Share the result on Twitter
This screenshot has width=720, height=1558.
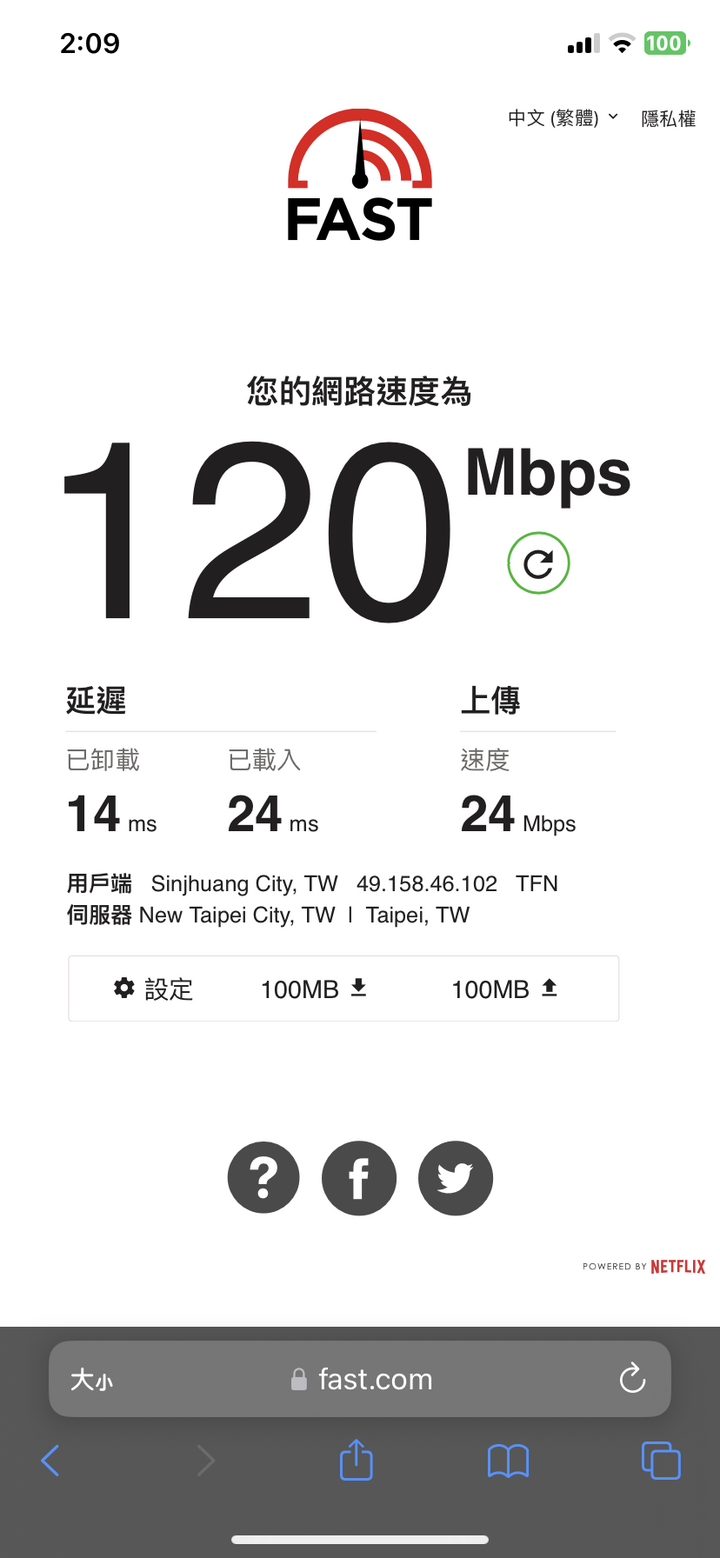[455, 1178]
